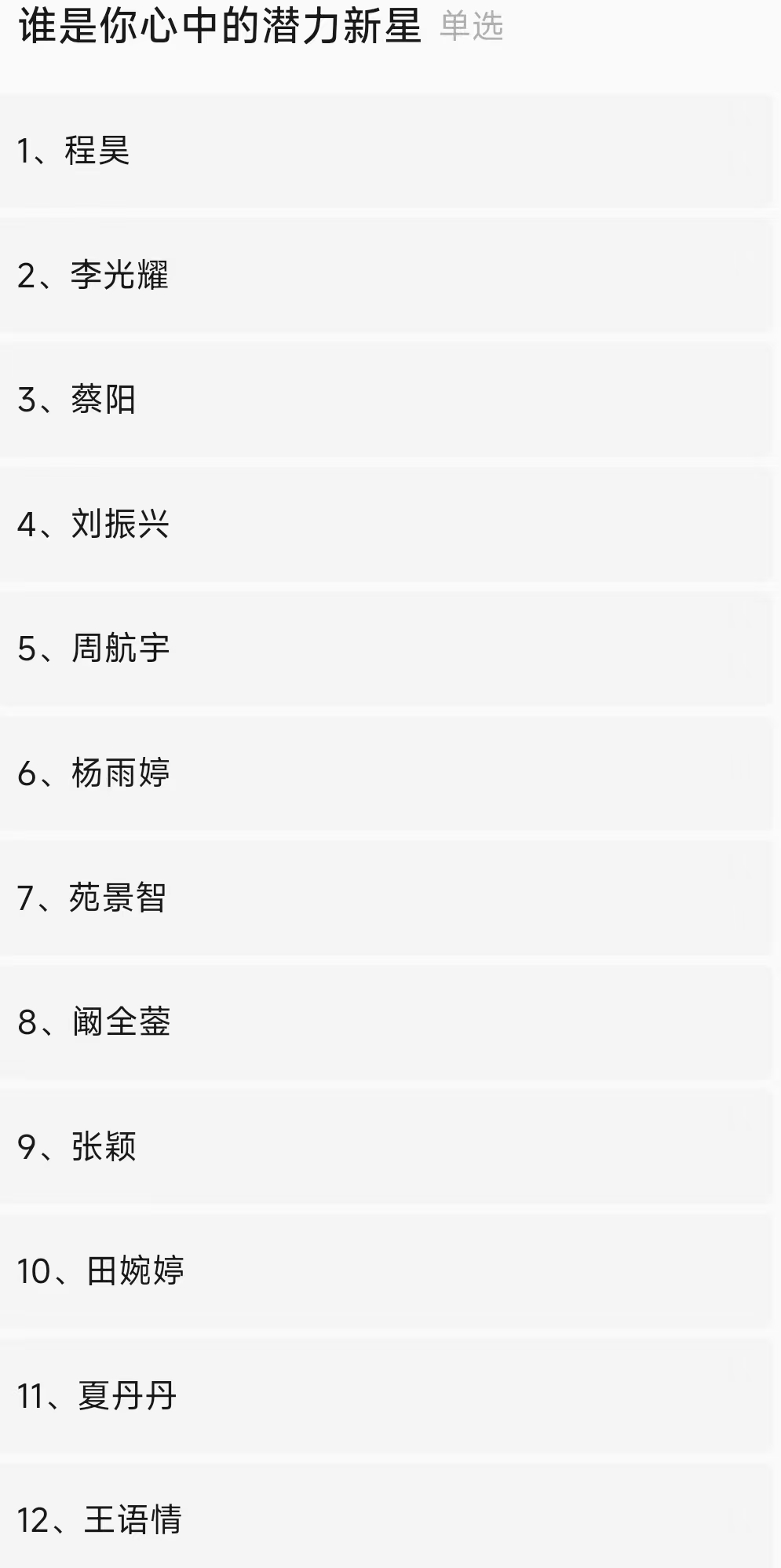Vote for option 3 蔡阳
The width and height of the screenshot is (781, 1568).
point(385,400)
